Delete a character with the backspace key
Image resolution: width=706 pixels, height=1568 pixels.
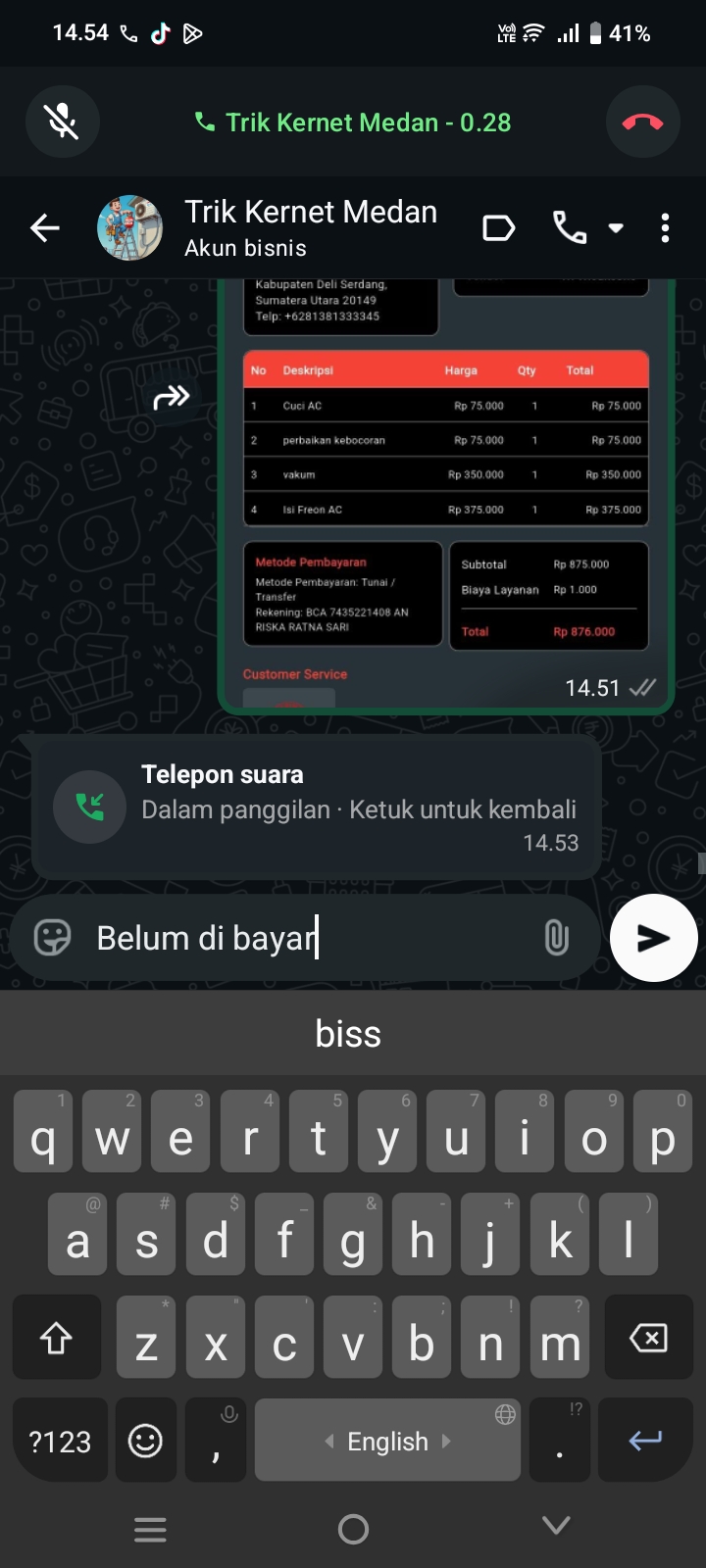[x=648, y=1338]
